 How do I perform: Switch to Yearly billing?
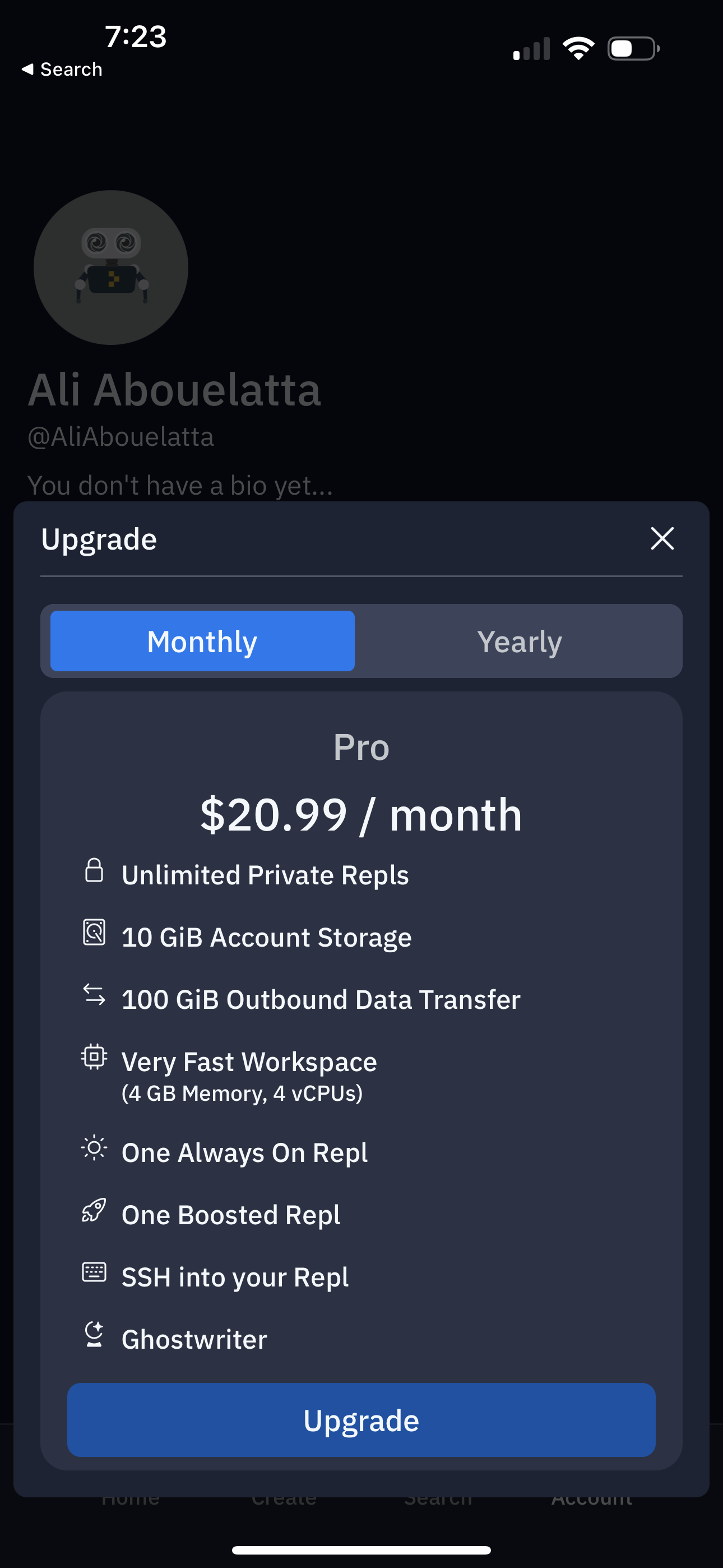coord(518,641)
